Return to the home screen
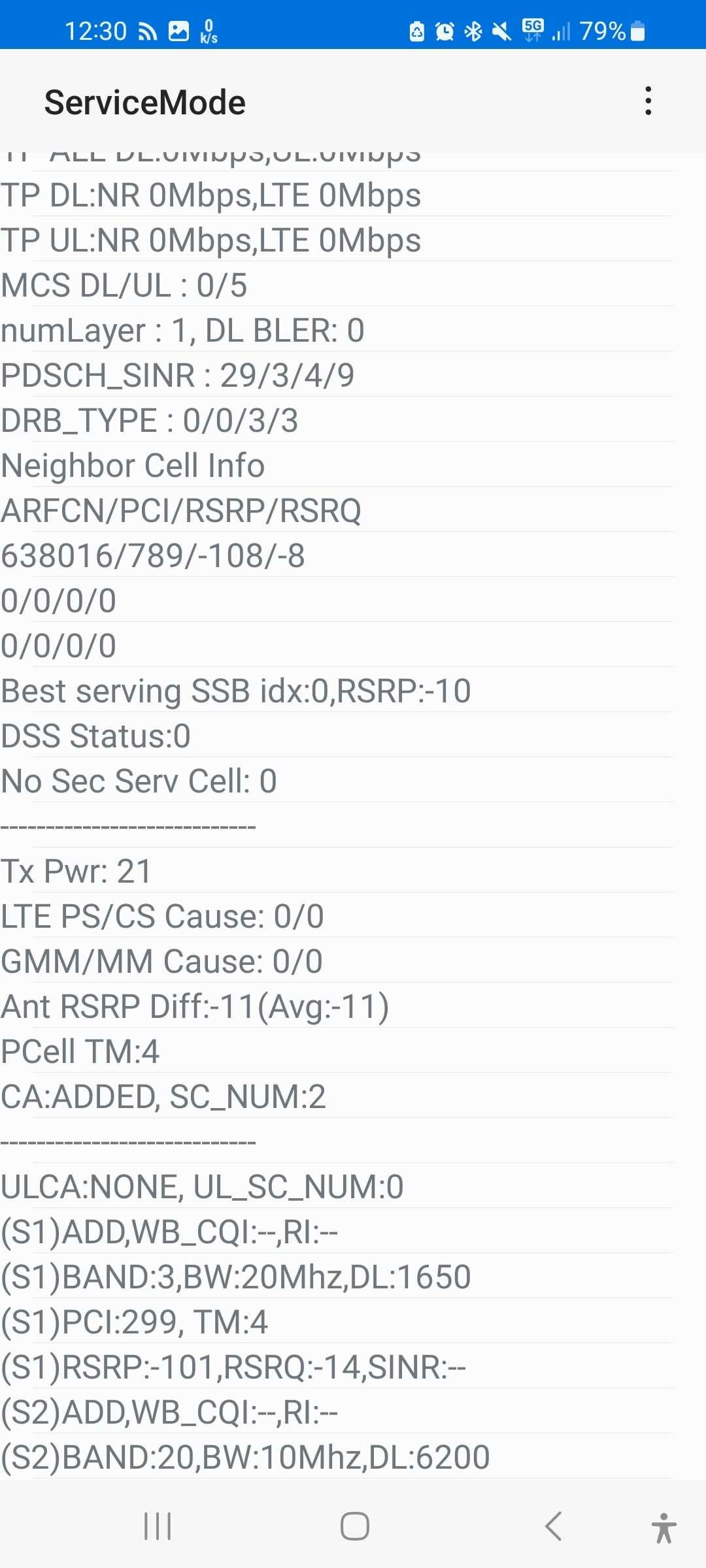The height and width of the screenshot is (1568, 706). (354, 1526)
